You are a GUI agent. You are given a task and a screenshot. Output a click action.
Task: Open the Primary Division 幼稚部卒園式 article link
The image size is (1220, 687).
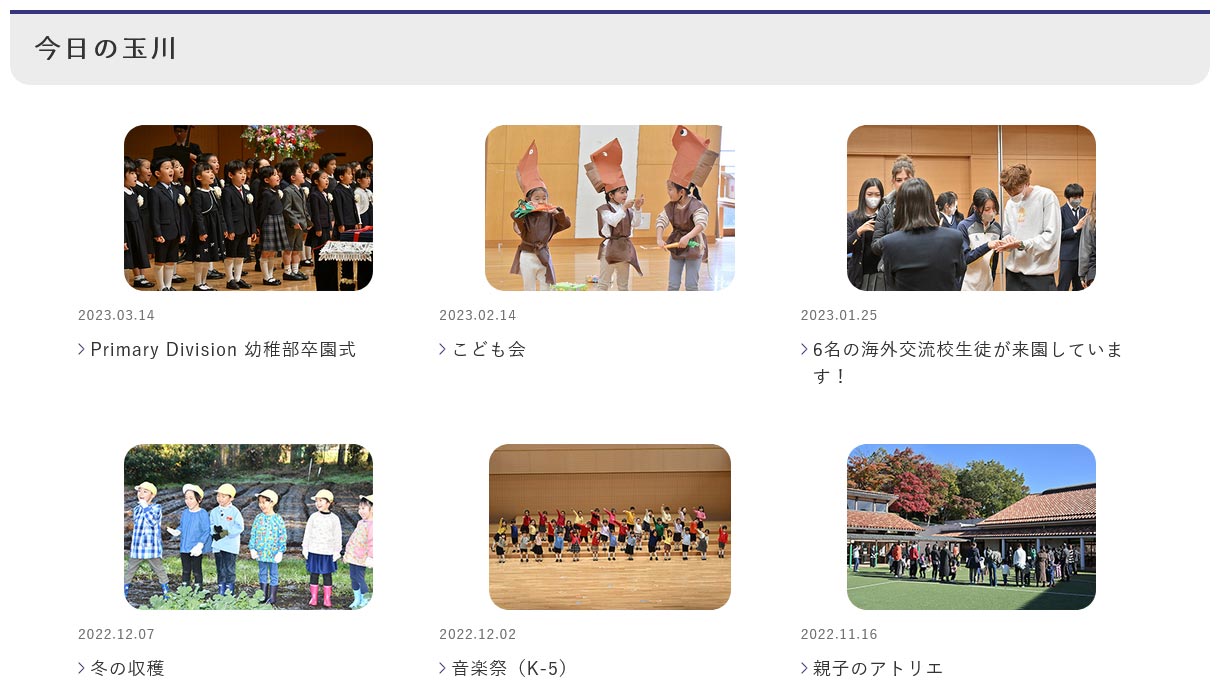click(222, 350)
